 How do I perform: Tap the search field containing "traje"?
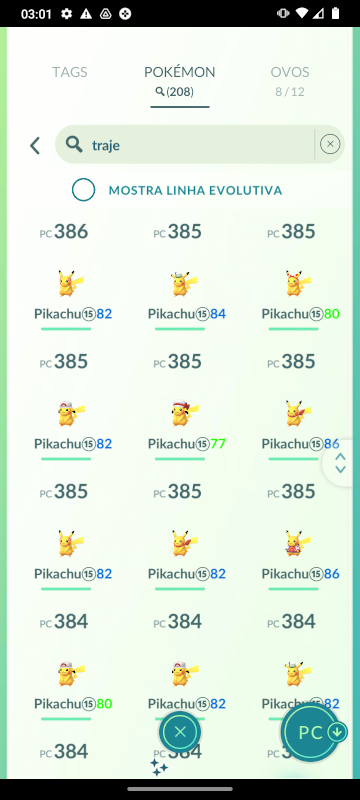185,145
